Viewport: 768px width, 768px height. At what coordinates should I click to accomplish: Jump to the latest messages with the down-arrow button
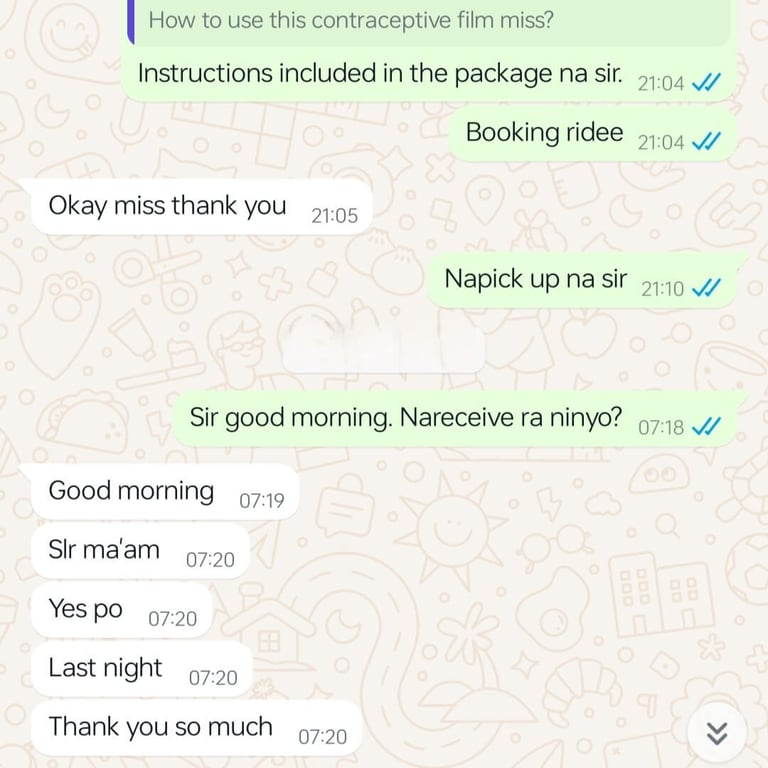[716, 734]
